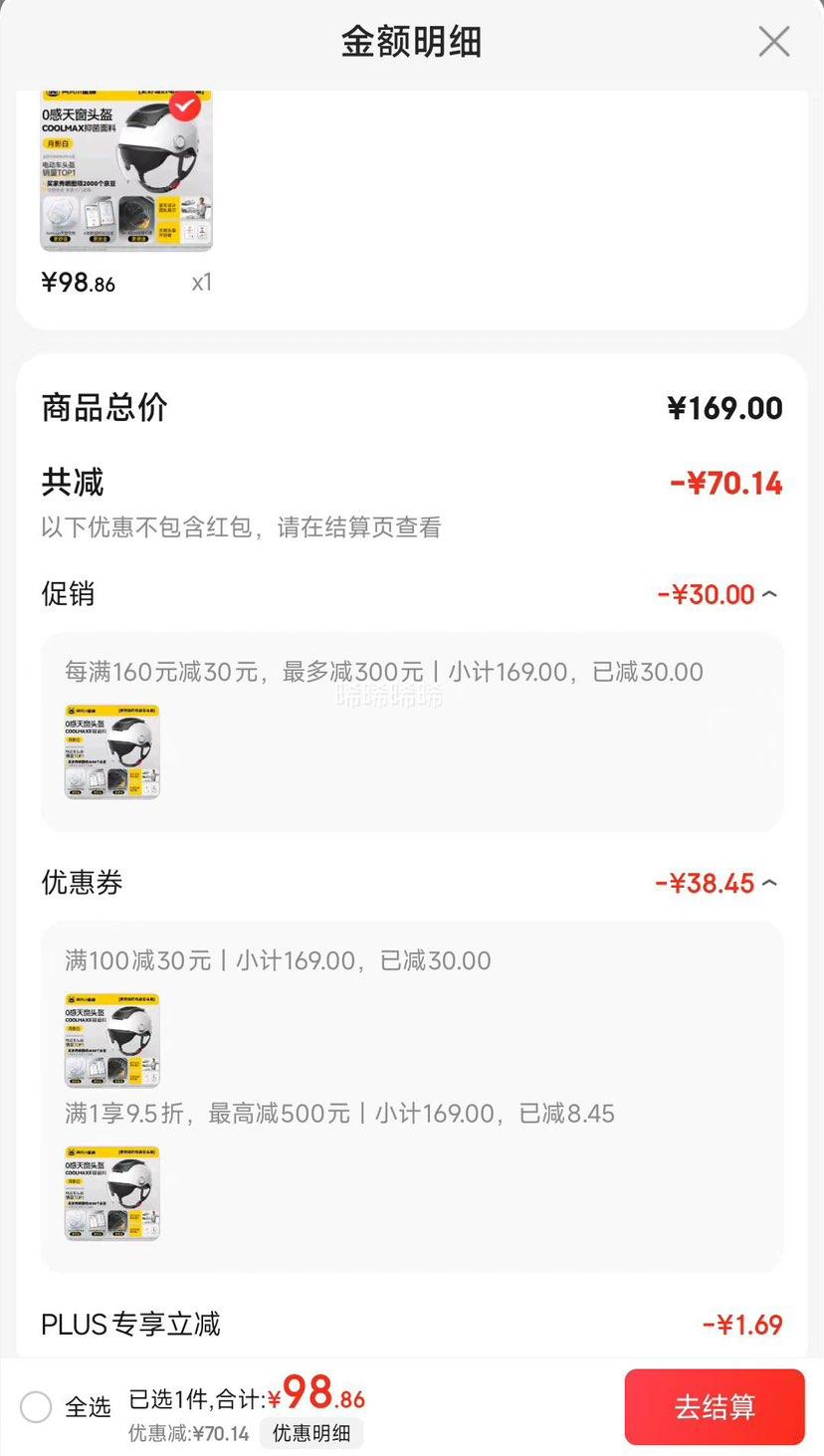Click the 商品总价 ¥169.00 amount

725,408
